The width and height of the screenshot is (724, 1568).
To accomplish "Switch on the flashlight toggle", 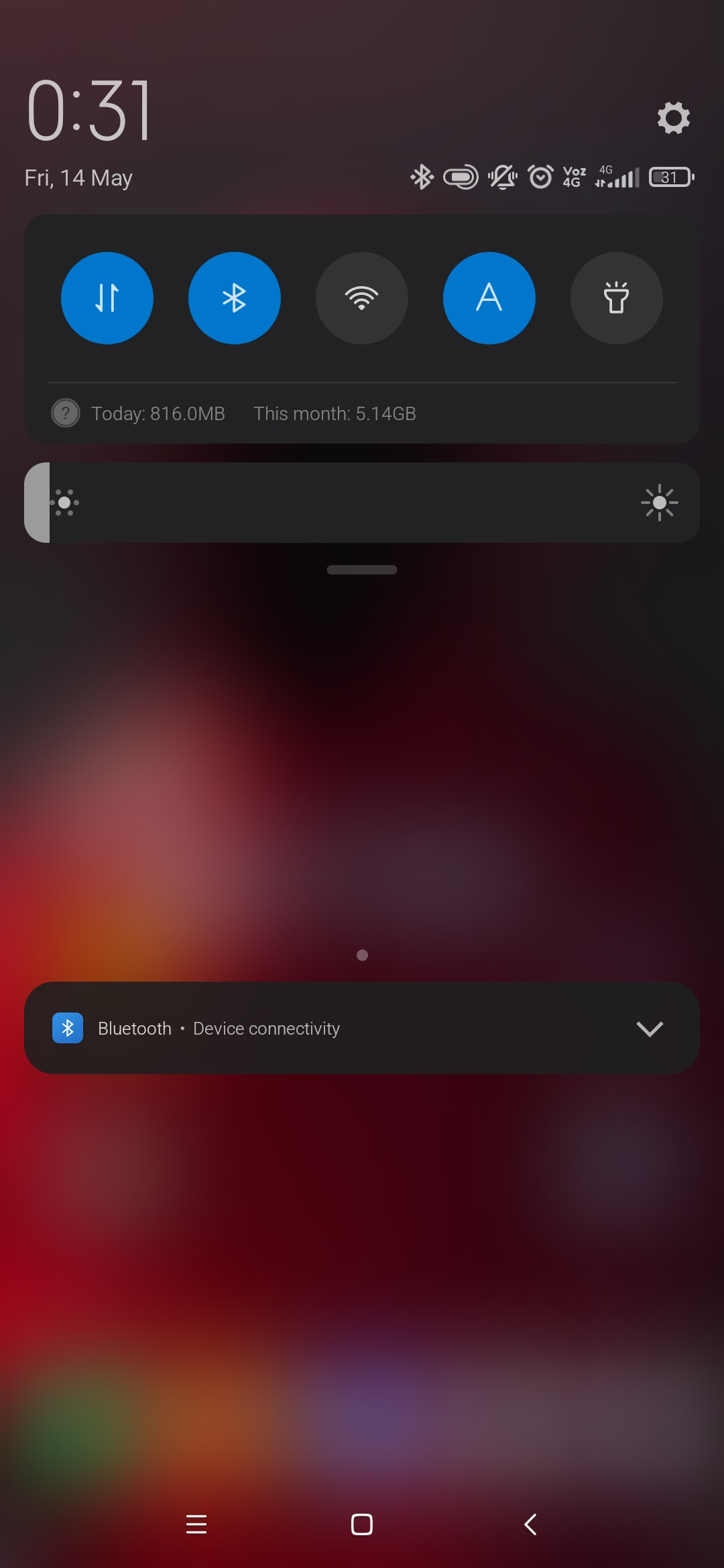I will click(x=617, y=298).
